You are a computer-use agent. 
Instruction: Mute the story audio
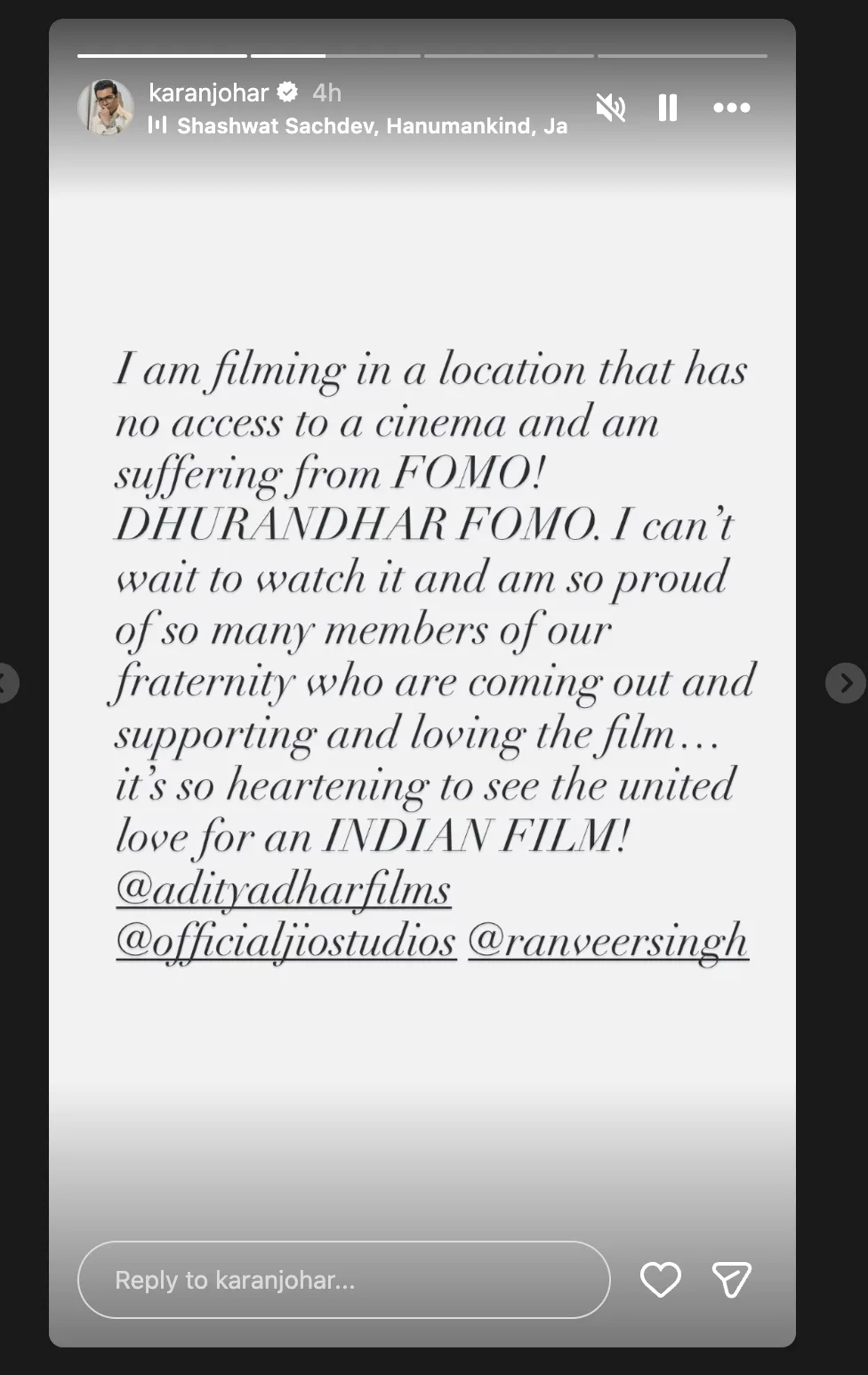click(612, 107)
